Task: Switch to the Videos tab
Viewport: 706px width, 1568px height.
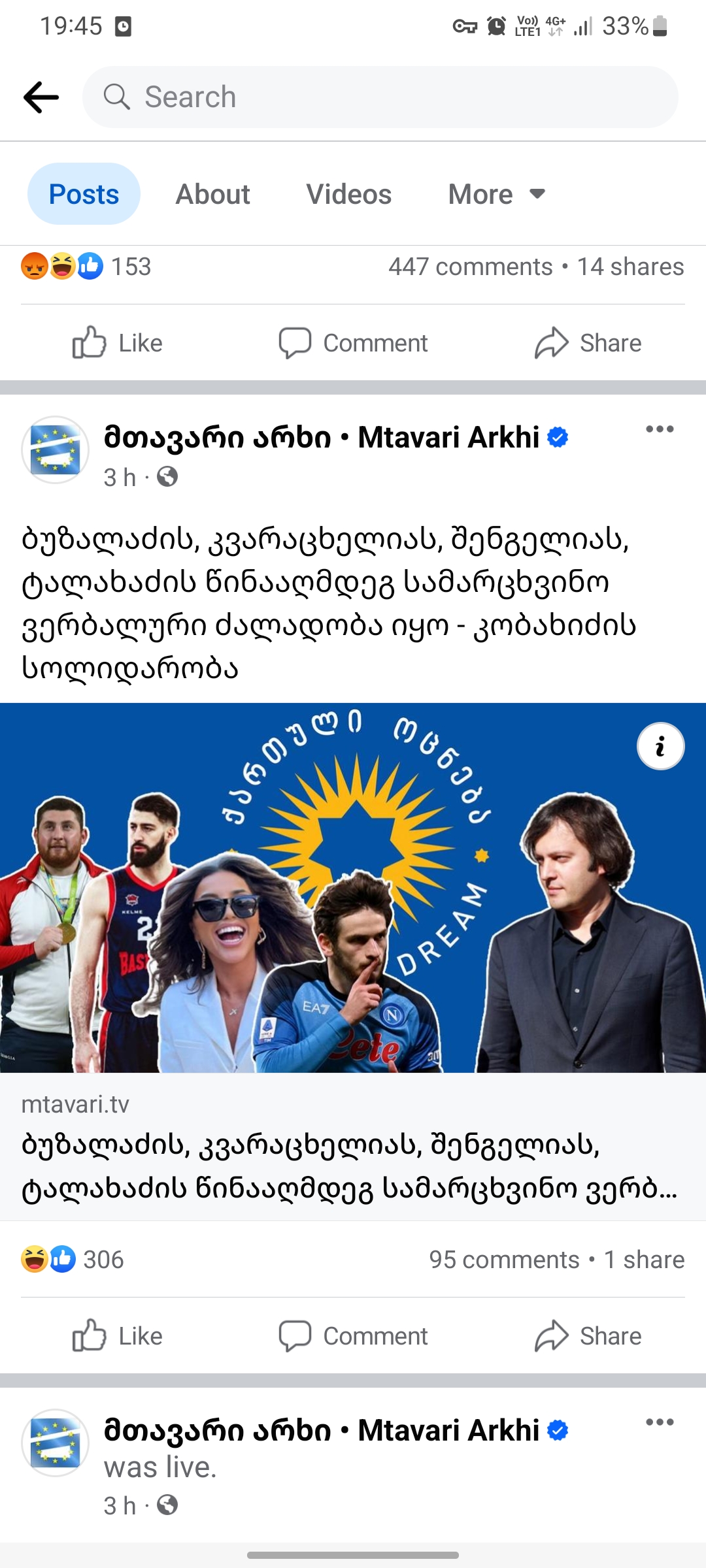Action: [348, 194]
